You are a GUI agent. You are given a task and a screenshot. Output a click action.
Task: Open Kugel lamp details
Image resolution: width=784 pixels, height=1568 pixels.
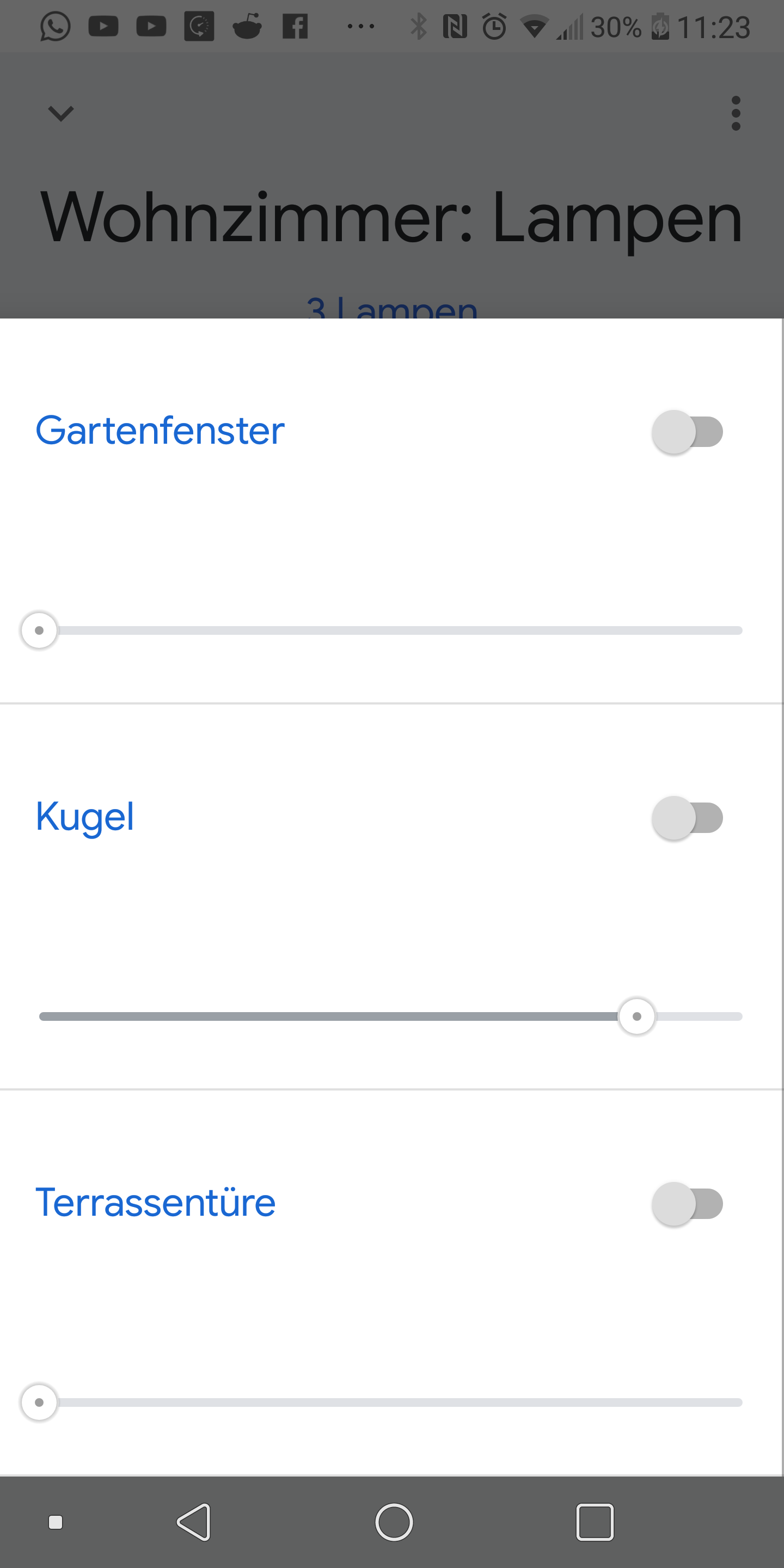point(84,817)
